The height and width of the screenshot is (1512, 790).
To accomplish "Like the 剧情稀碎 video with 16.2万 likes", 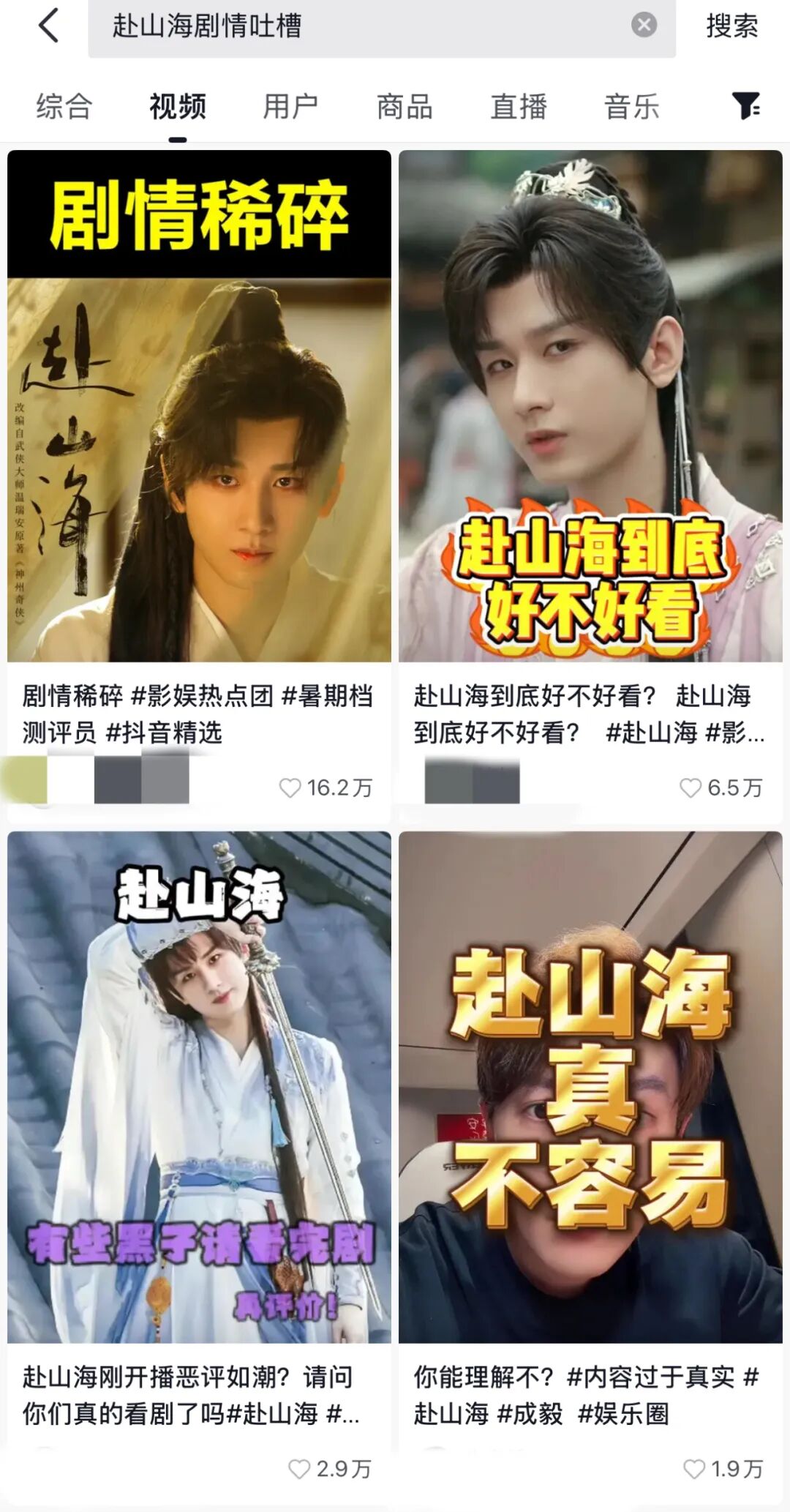I will [x=290, y=787].
